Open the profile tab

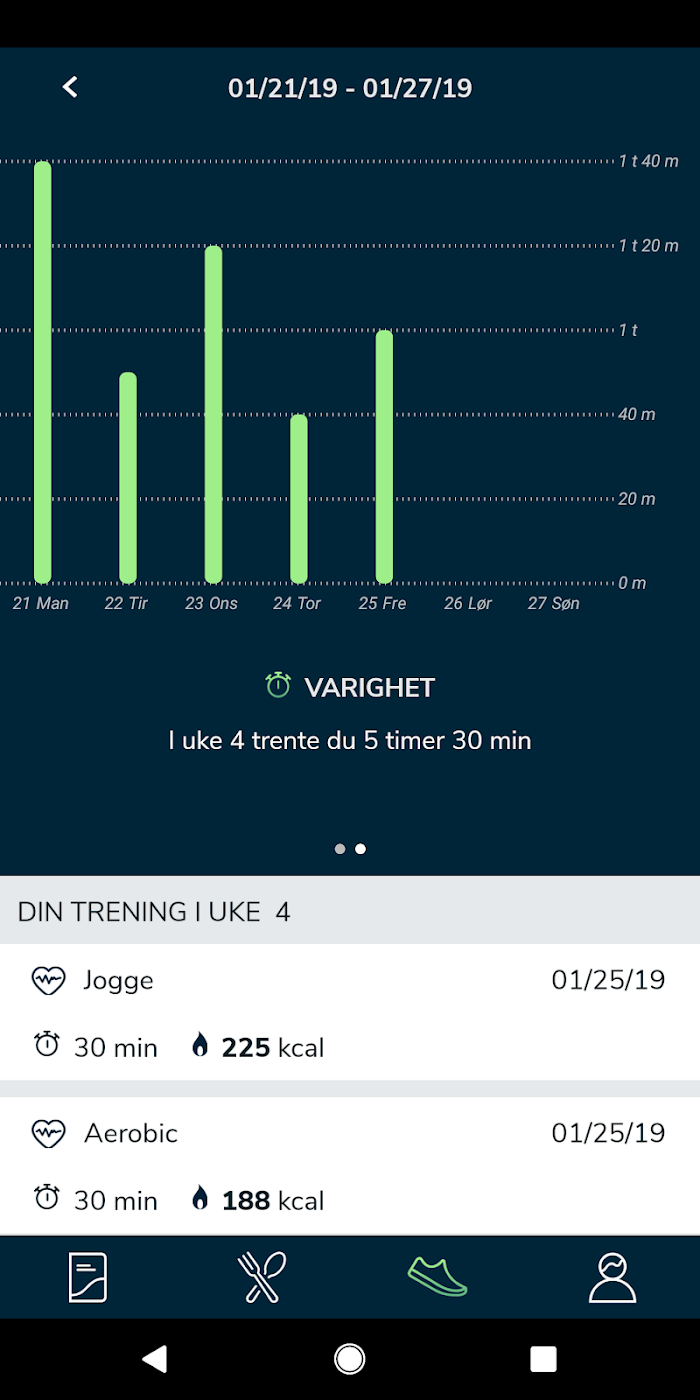[612, 1277]
